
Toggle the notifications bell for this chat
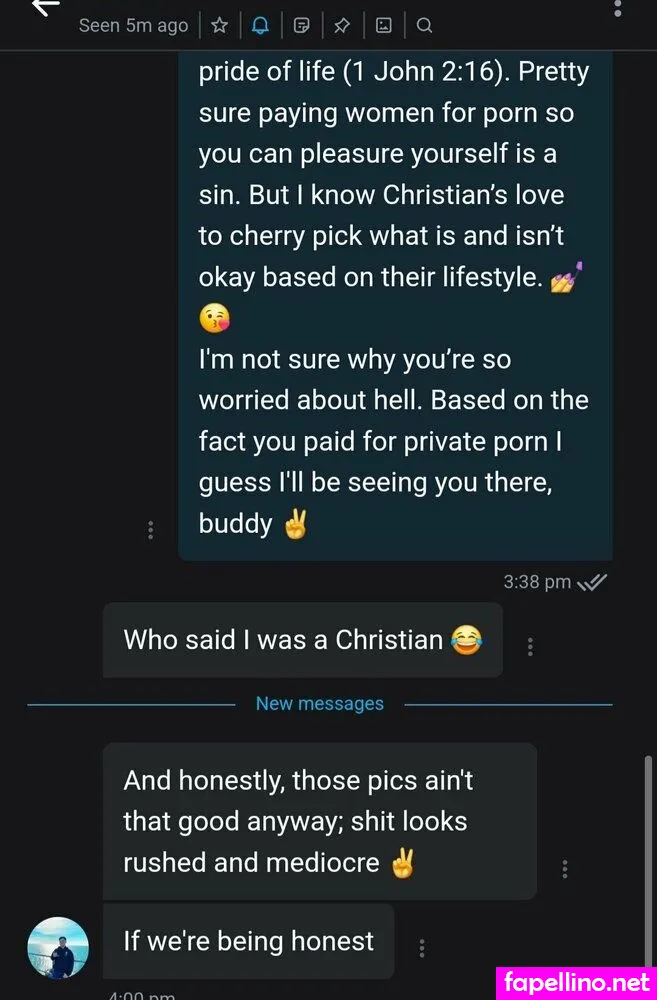(x=260, y=25)
